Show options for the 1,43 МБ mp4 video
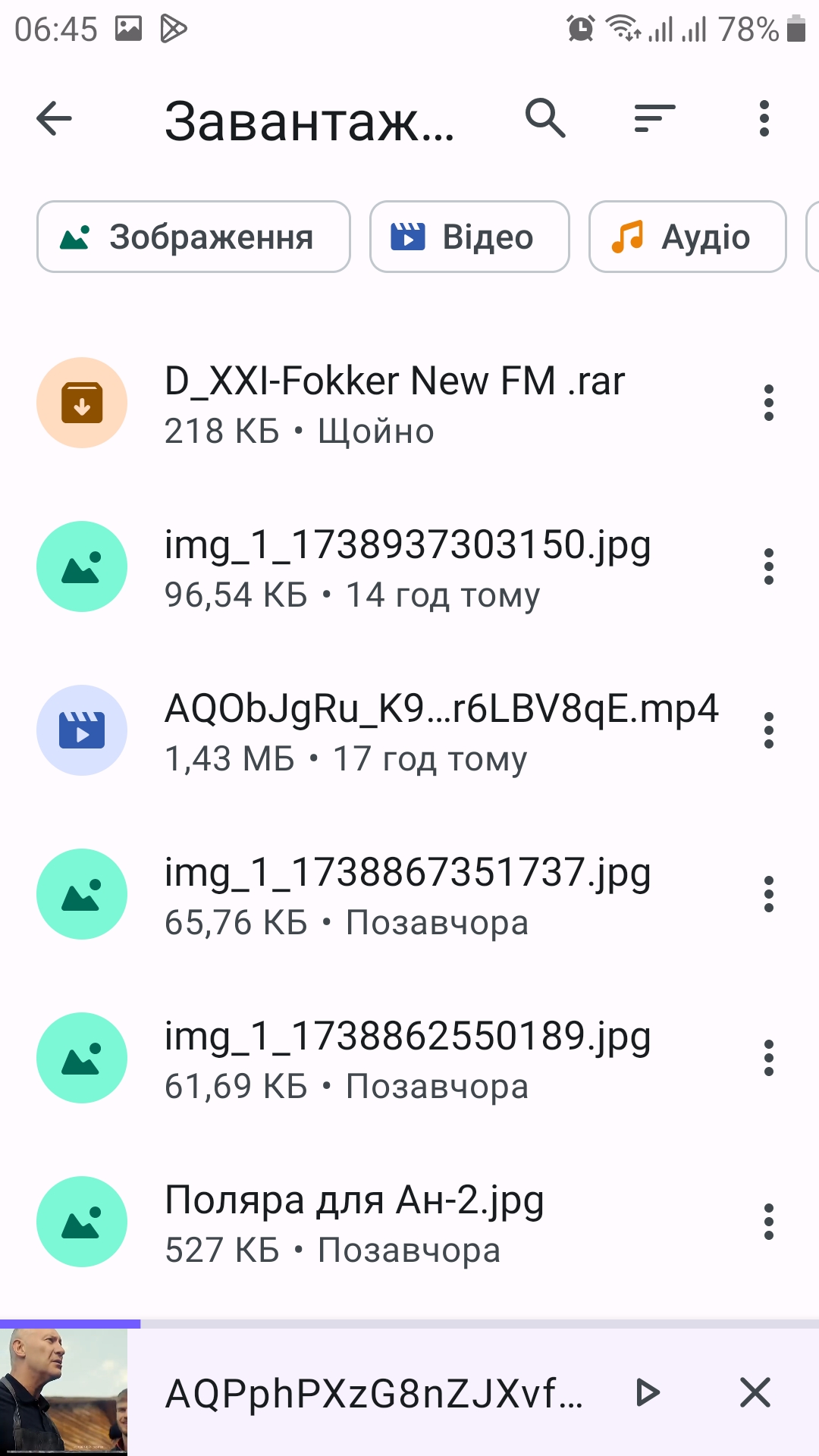819x1456 pixels. [x=768, y=731]
